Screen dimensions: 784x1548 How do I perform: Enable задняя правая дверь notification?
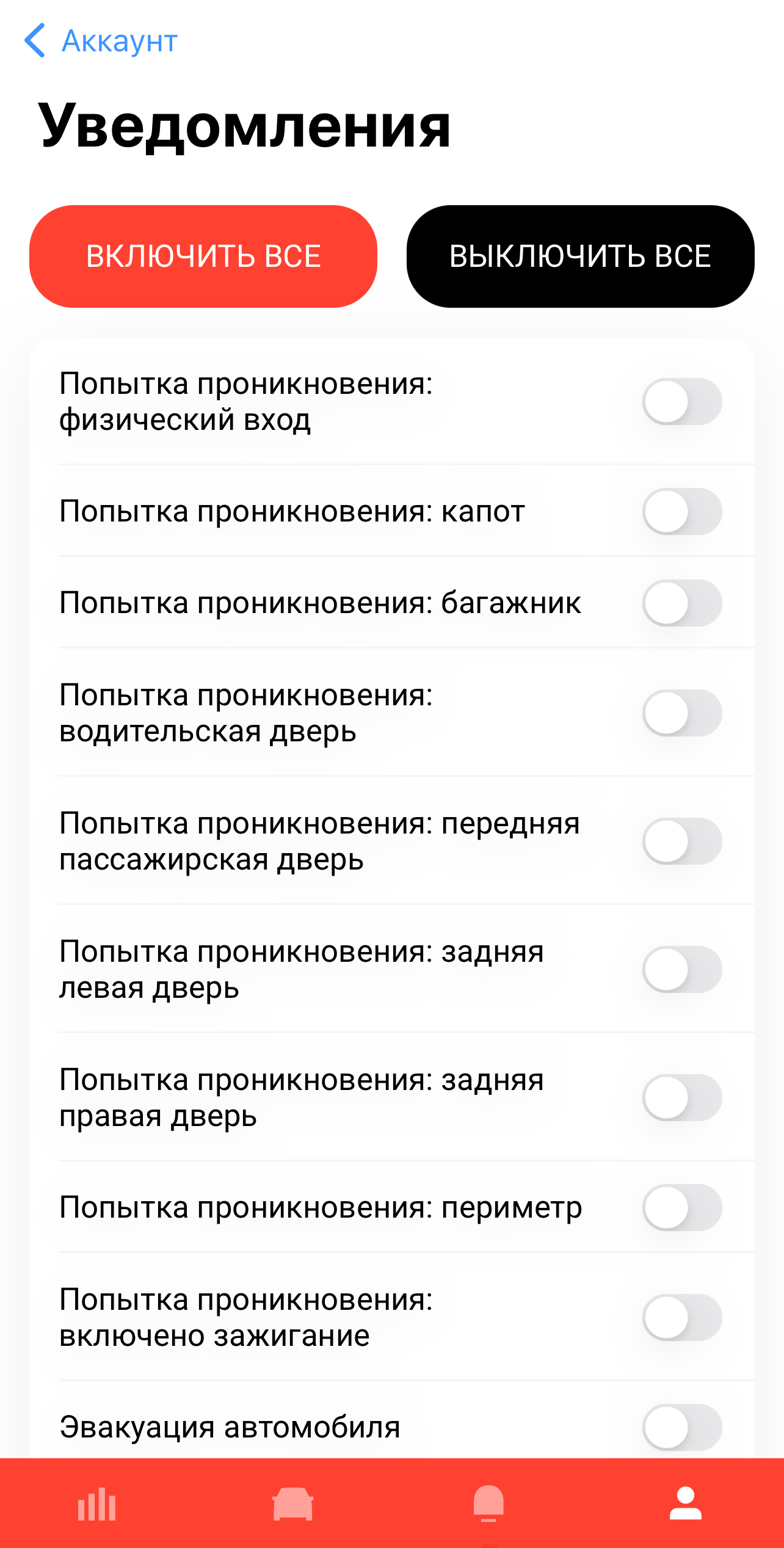tap(681, 1097)
